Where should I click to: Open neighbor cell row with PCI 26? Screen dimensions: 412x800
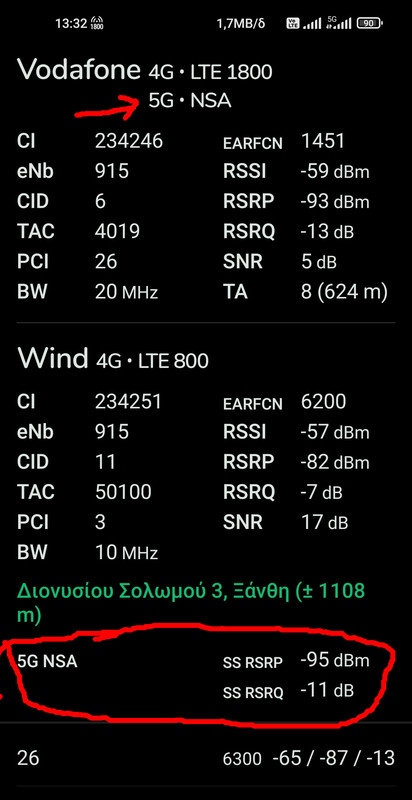pyautogui.click(x=206, y=758)
